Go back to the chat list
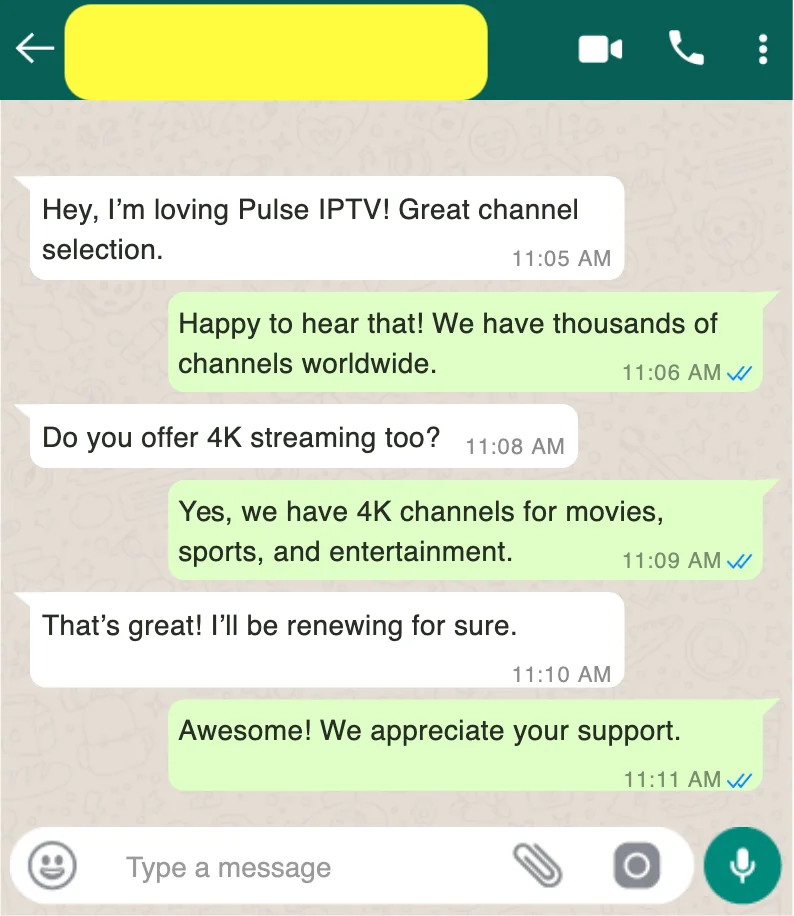 point(34,48)
